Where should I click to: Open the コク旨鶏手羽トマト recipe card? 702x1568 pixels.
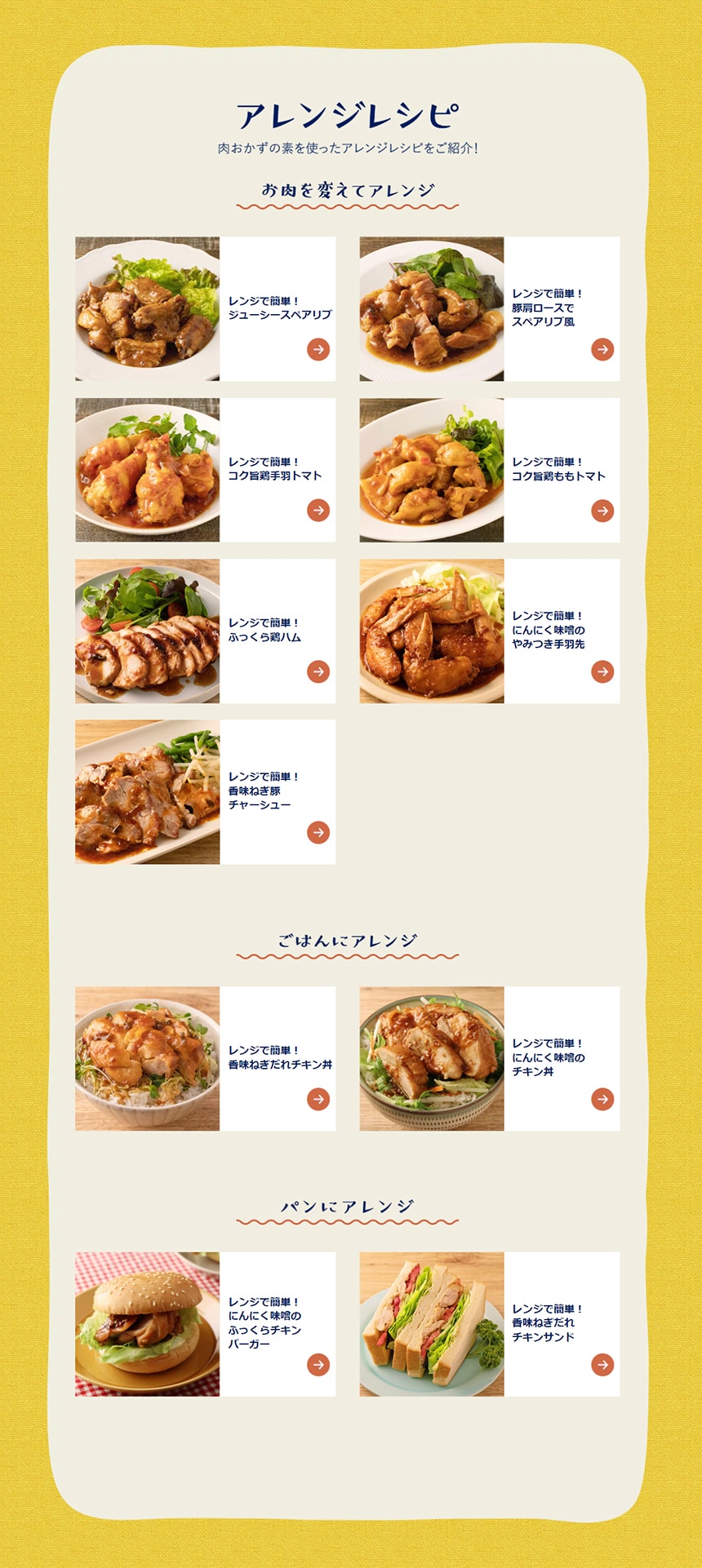point(205,470)
